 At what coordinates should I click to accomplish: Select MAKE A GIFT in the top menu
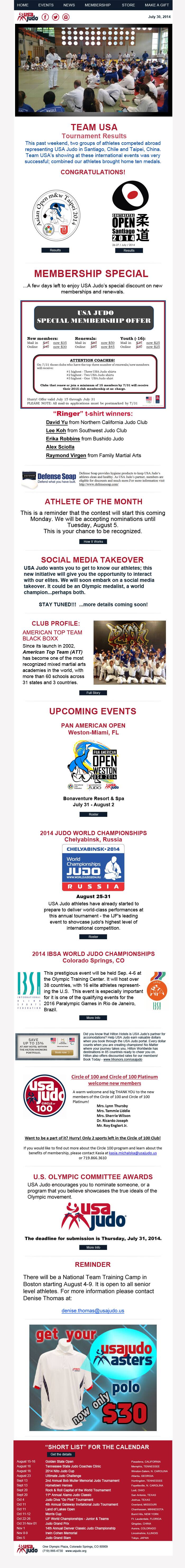(156, 5)
